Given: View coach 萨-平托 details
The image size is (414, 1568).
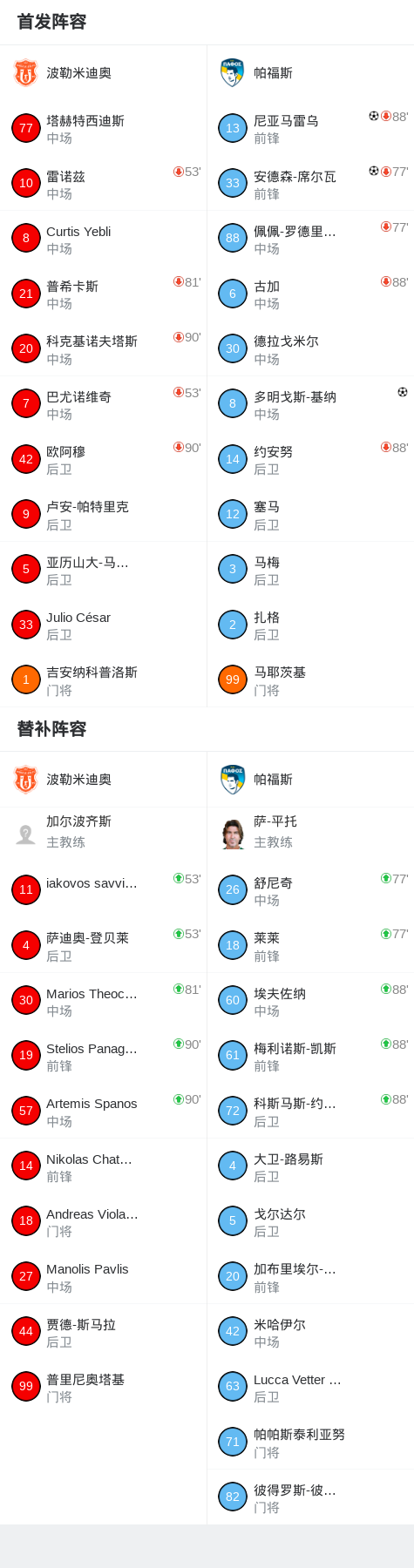Looking at the screenshot, I should (310, 832).
